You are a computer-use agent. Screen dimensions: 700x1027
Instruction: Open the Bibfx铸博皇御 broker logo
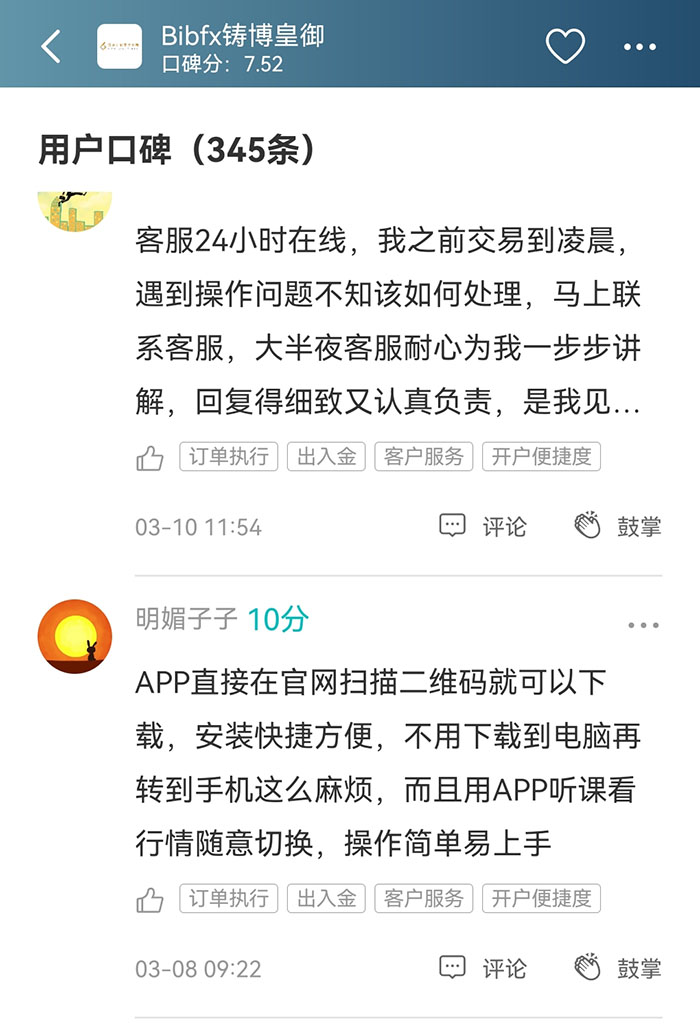coord(119,46)
